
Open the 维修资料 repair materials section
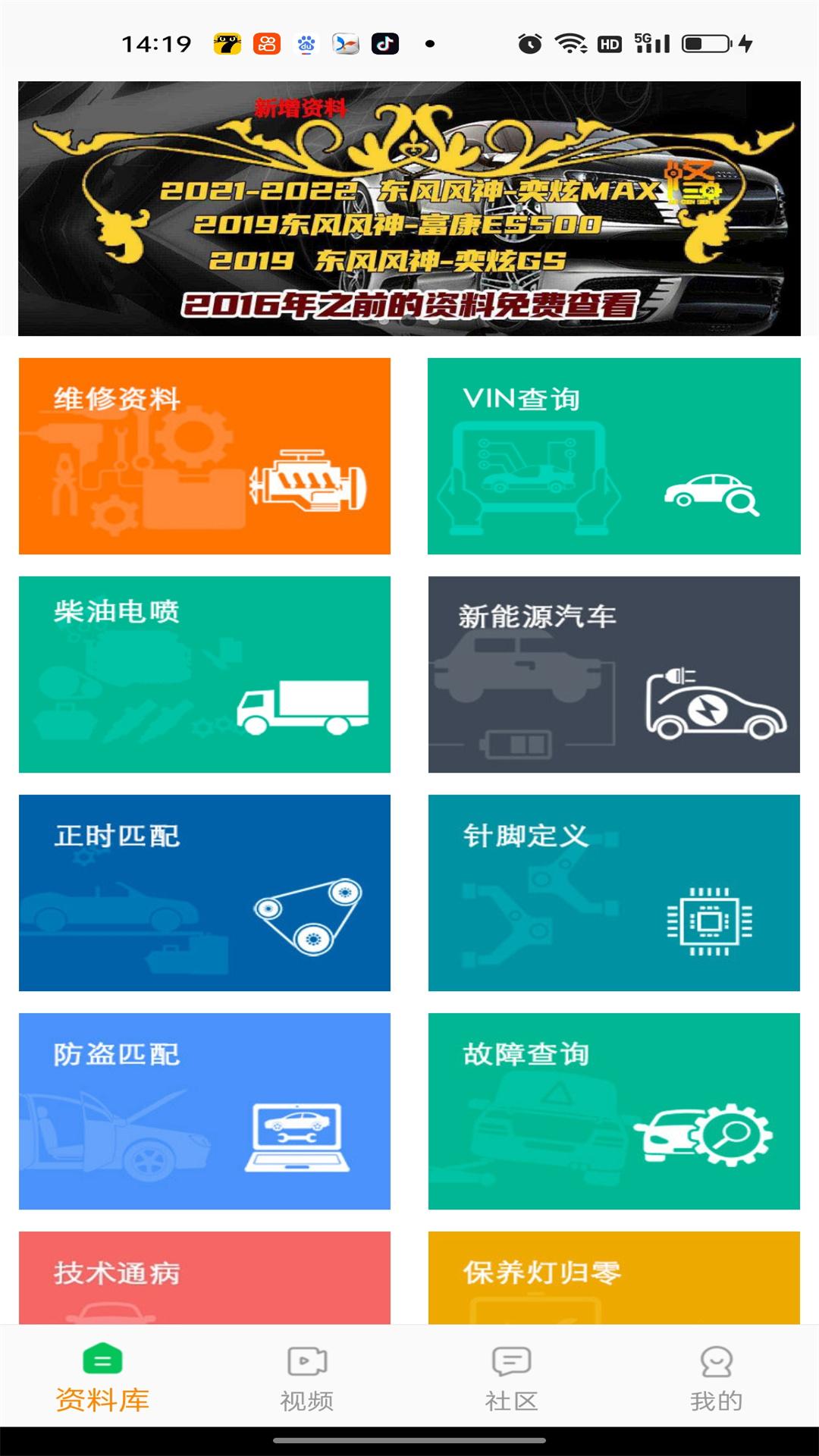click(x=205, y=455)
